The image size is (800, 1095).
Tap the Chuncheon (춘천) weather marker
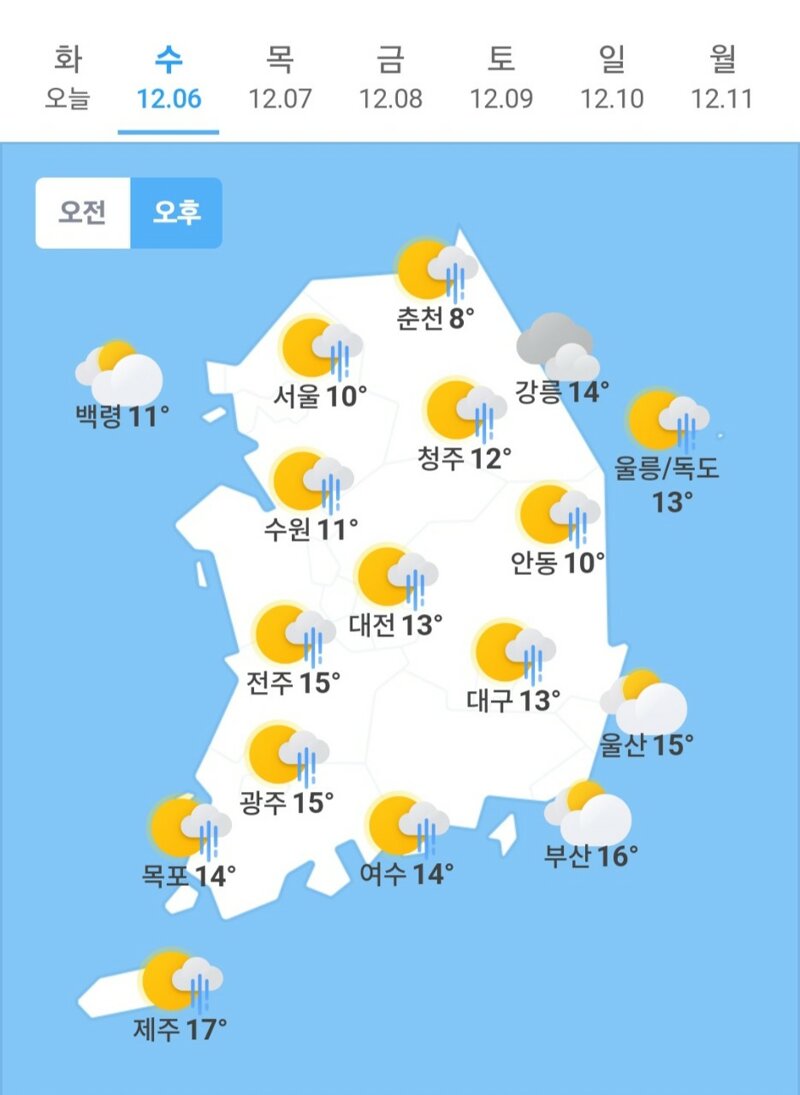436,287
